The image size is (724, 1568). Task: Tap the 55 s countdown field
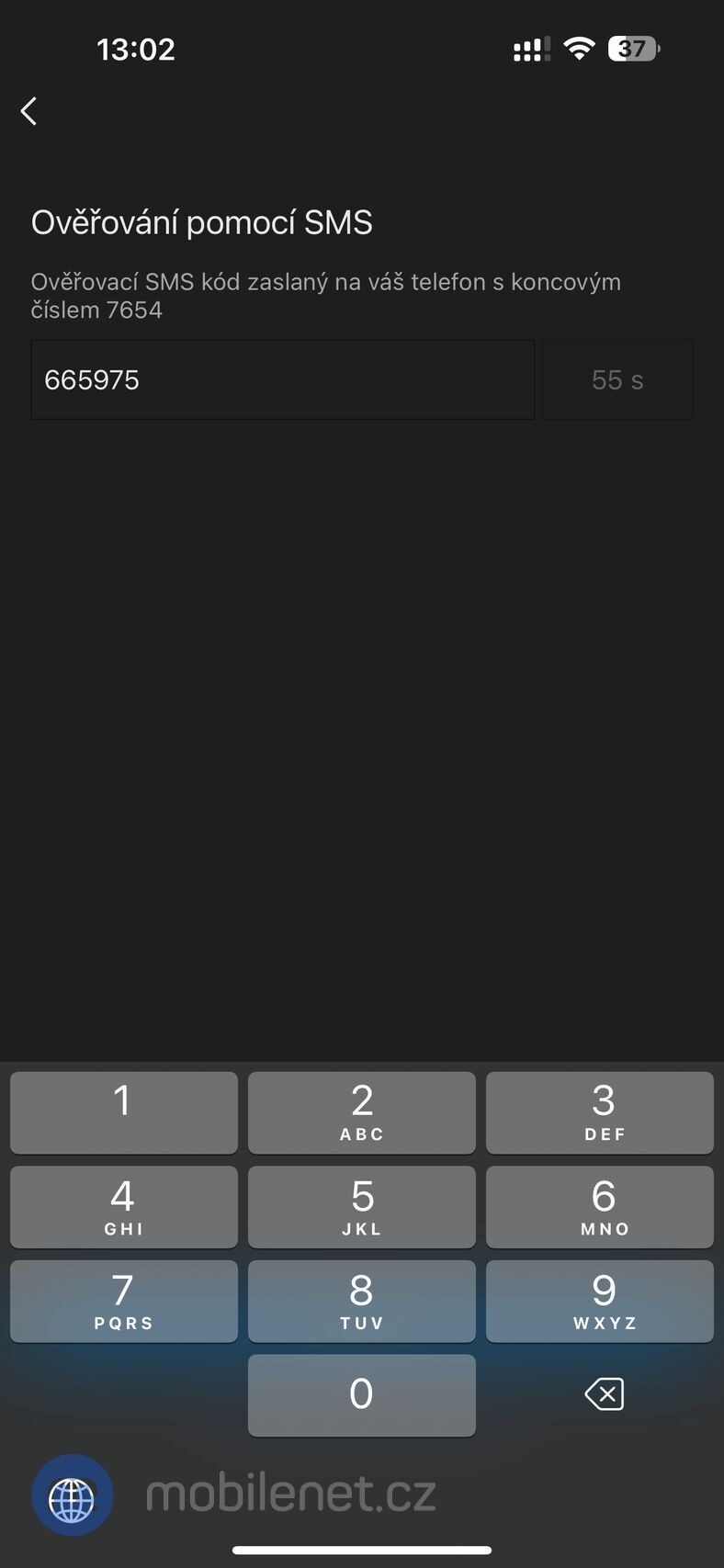point(617,379)
